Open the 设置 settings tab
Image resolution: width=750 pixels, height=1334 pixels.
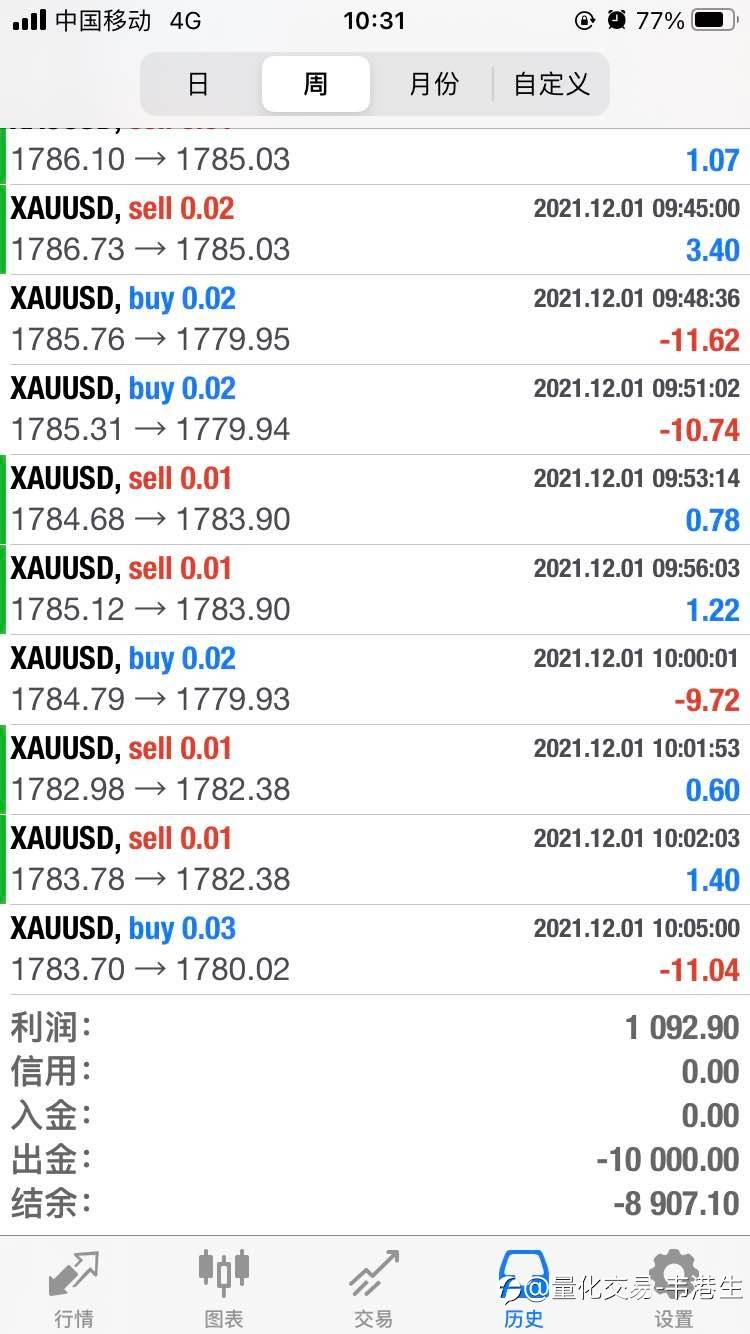click(674, 1287)
